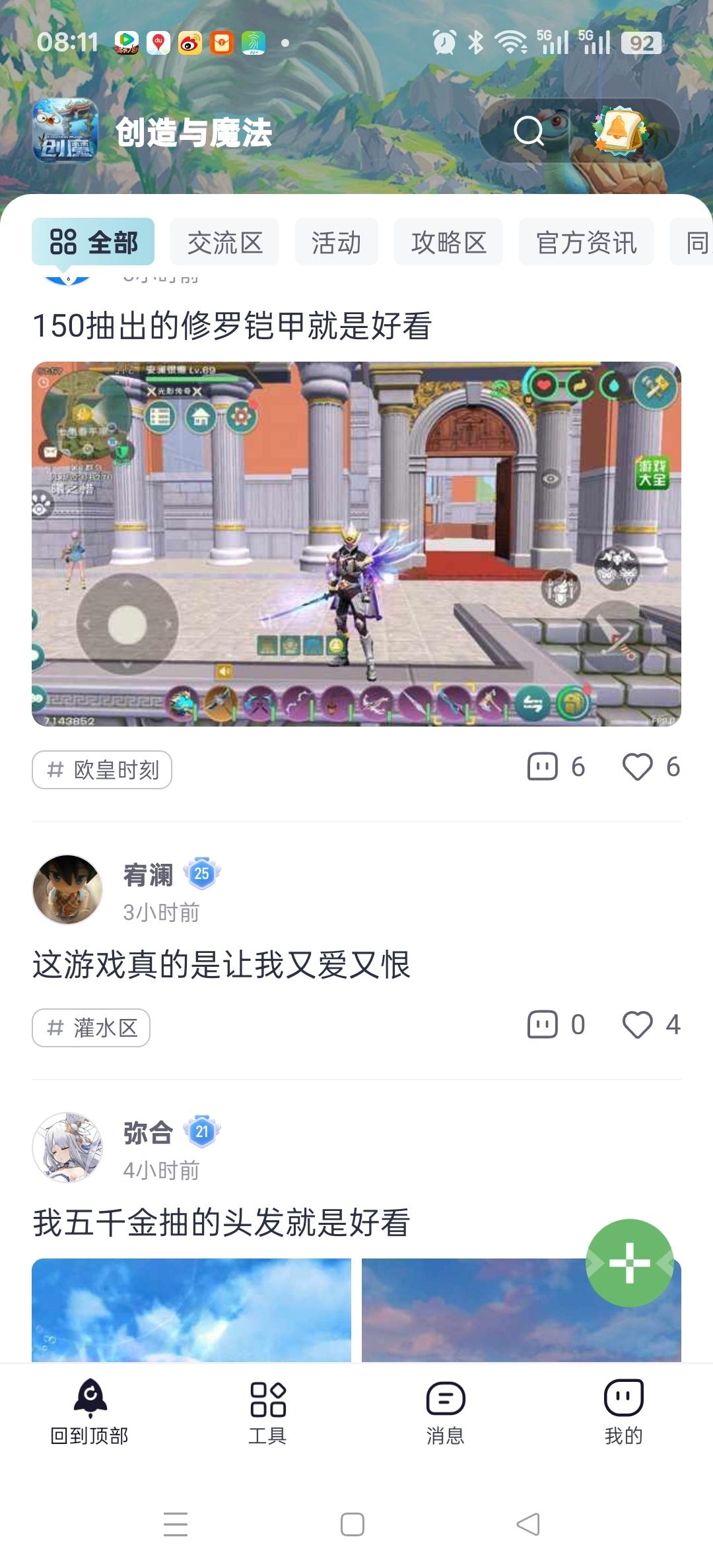The width and height of the screenshot is (713, 1568).
Task: Open 弥合's profile avatar
Action: [x=67, y=1148]
